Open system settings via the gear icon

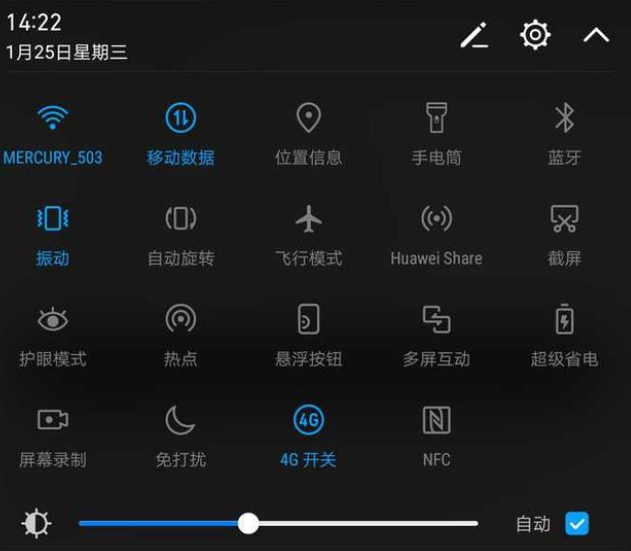coord(535,36)
